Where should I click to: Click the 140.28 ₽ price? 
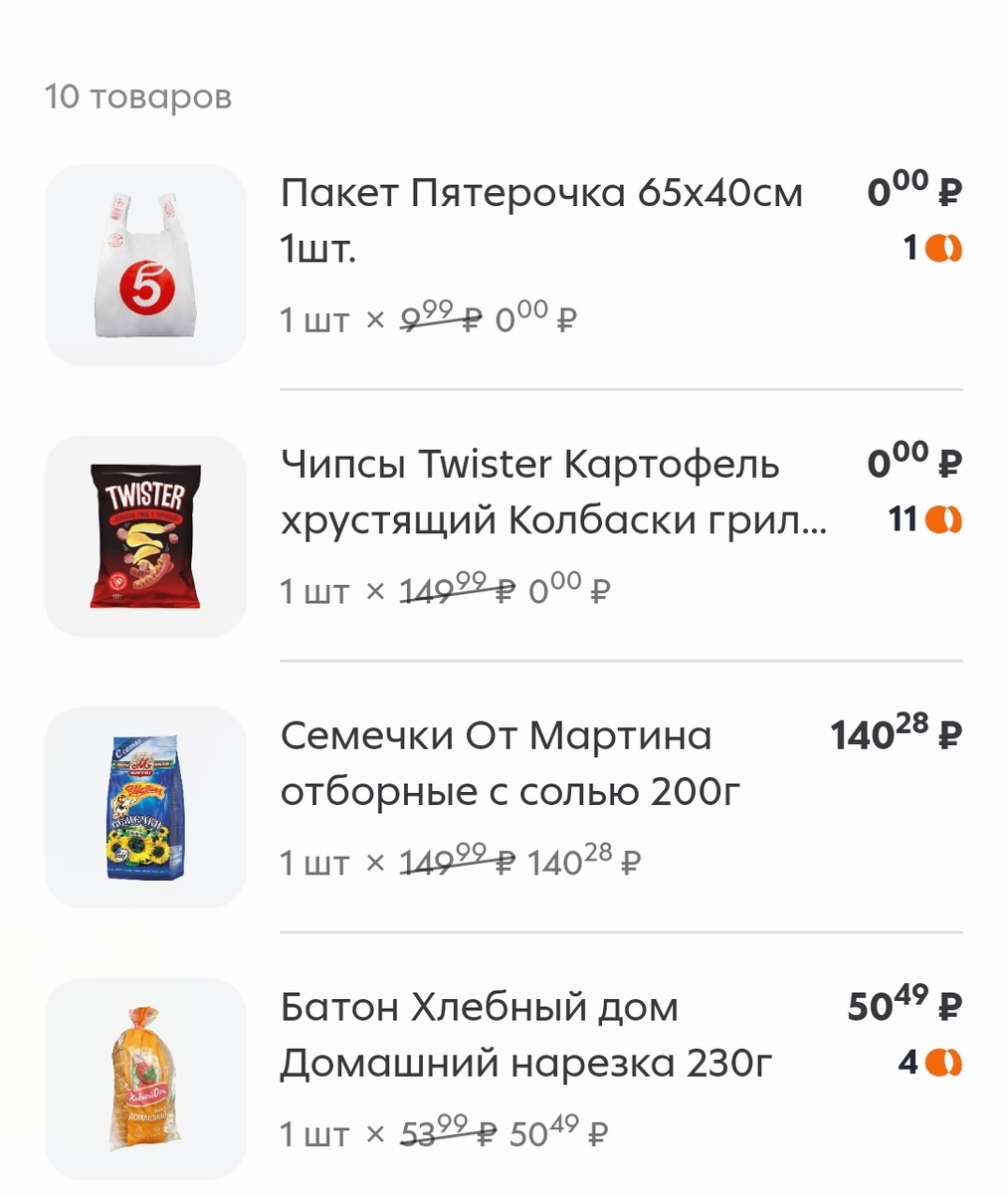(895, 731)
